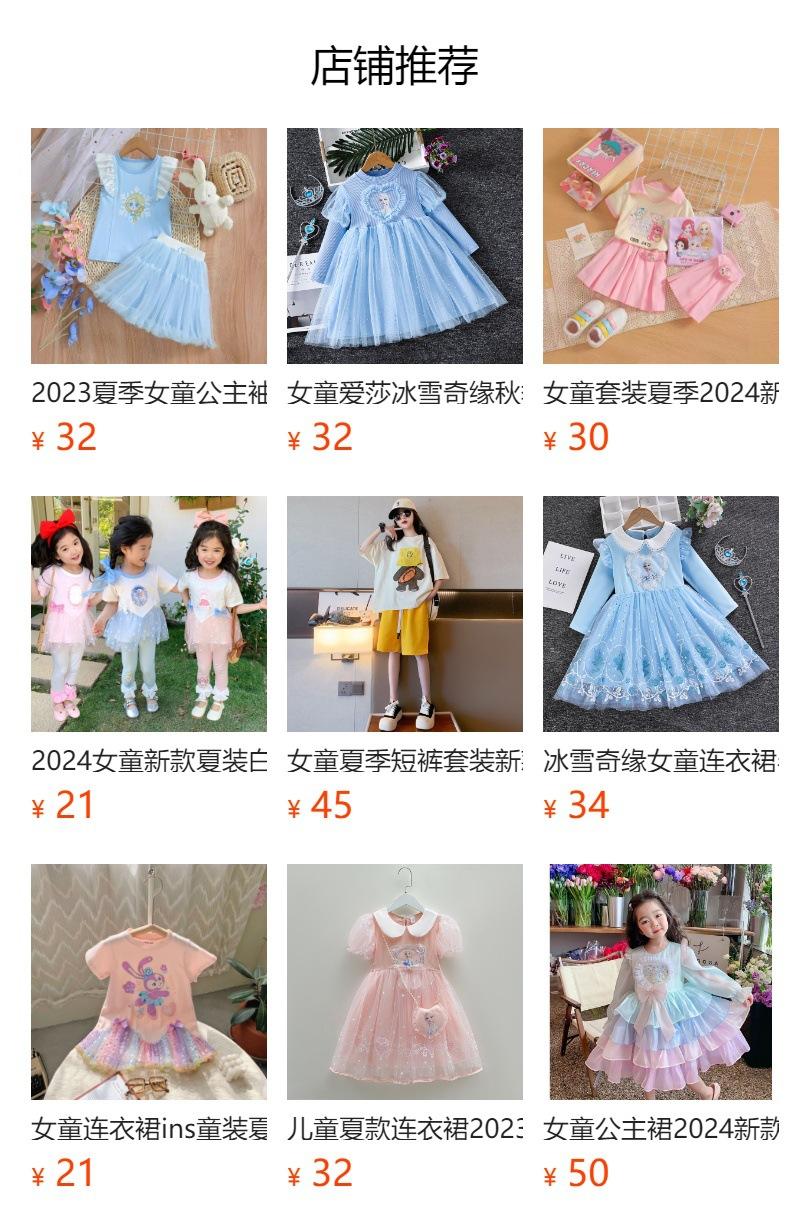Open the 2023夏季女童公主裙 product for ¥32
Screen dimensions: 790x1232
[149, 246]
